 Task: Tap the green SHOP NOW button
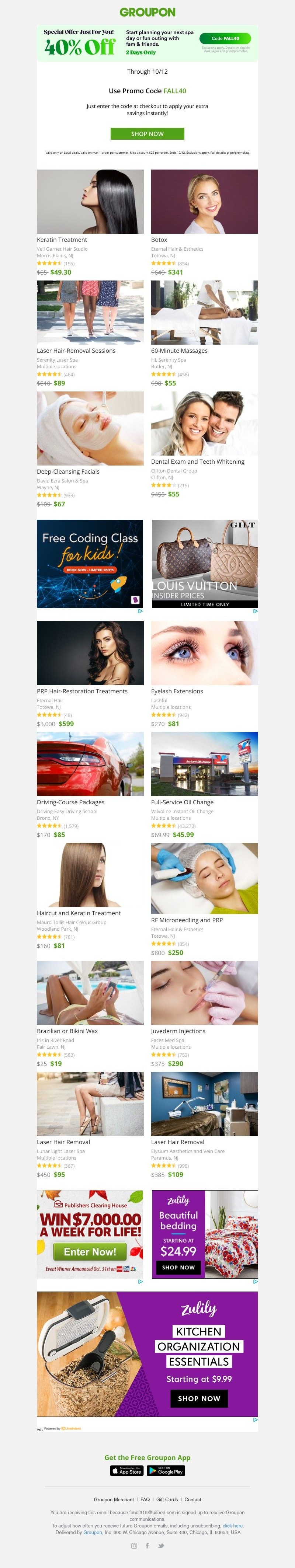(147, 134)
